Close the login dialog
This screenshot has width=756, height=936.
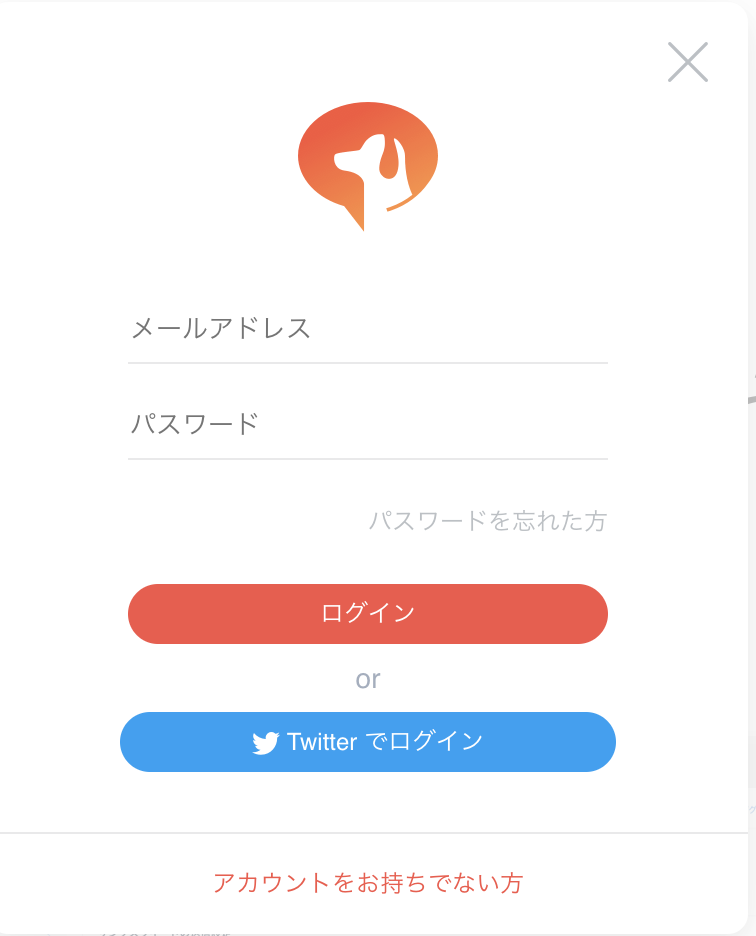(688, 62)
